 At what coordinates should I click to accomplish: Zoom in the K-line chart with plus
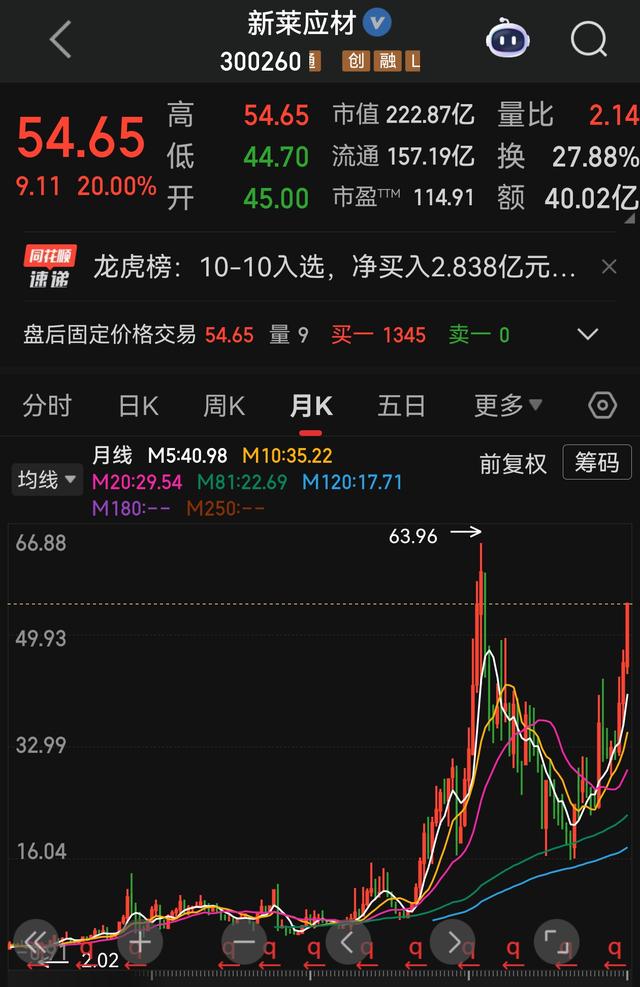[140, 941]
